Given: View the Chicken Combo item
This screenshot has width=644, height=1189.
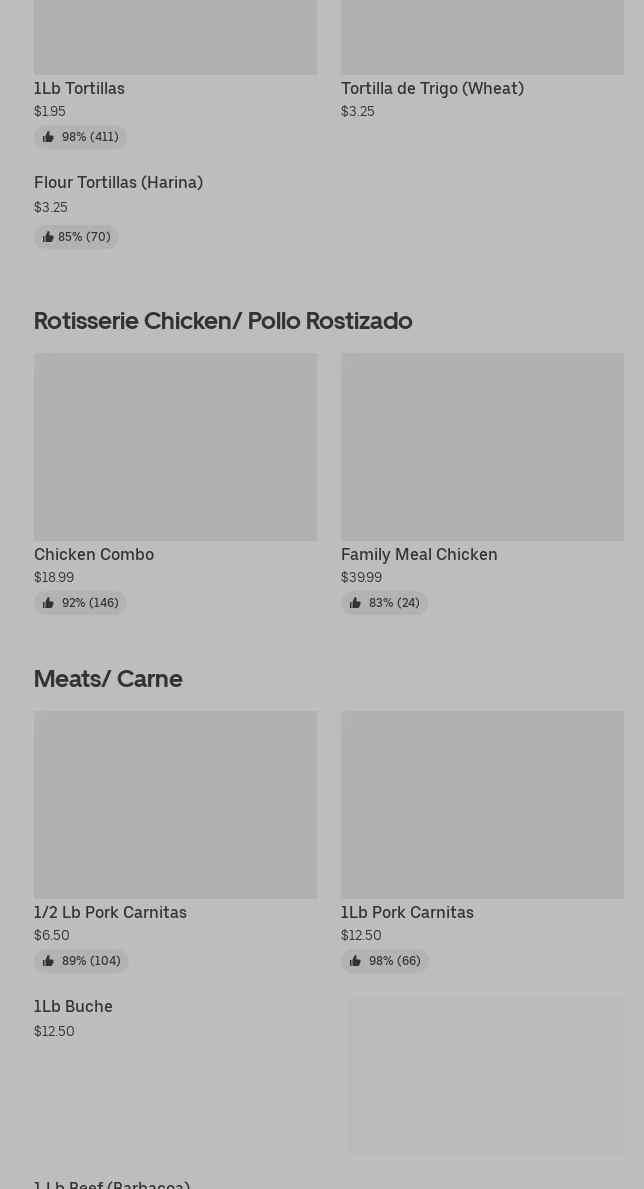Looking at the screenshot, I should click(x=175, y=447).
